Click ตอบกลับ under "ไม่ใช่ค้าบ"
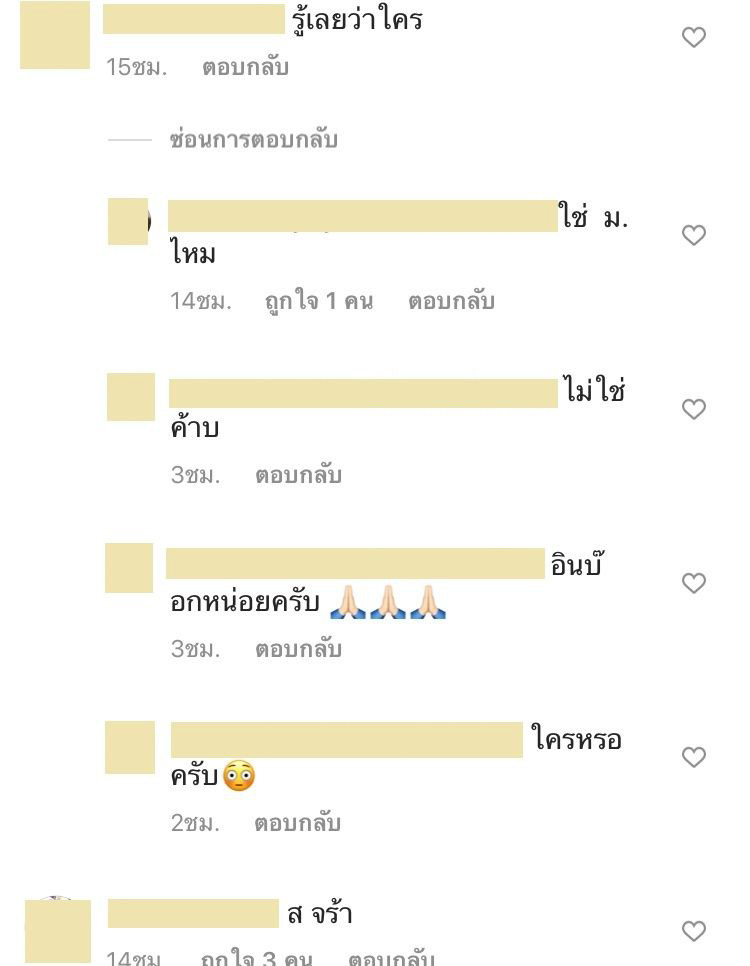Viewport: 750px width, 966px height. 300,474
